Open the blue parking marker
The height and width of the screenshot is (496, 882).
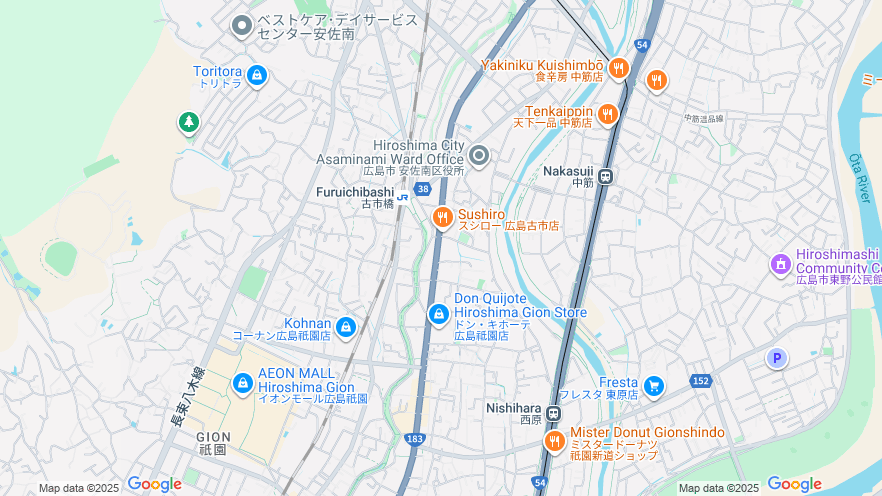[x=776, y=358]
